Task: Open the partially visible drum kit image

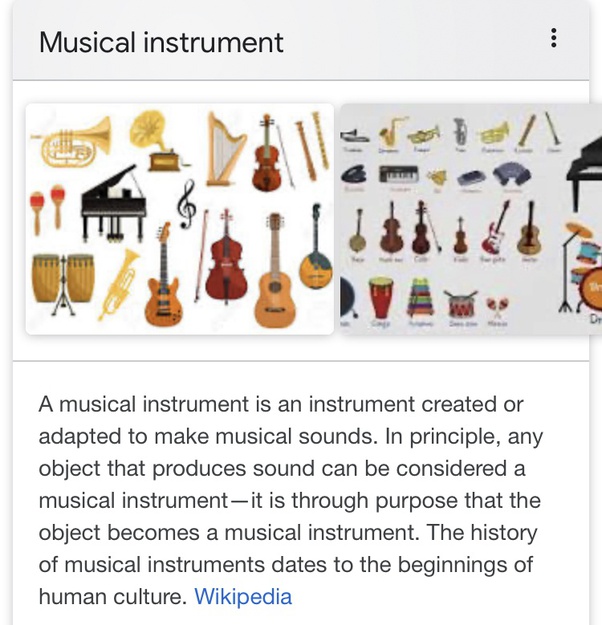Action: tap(584, 218)
